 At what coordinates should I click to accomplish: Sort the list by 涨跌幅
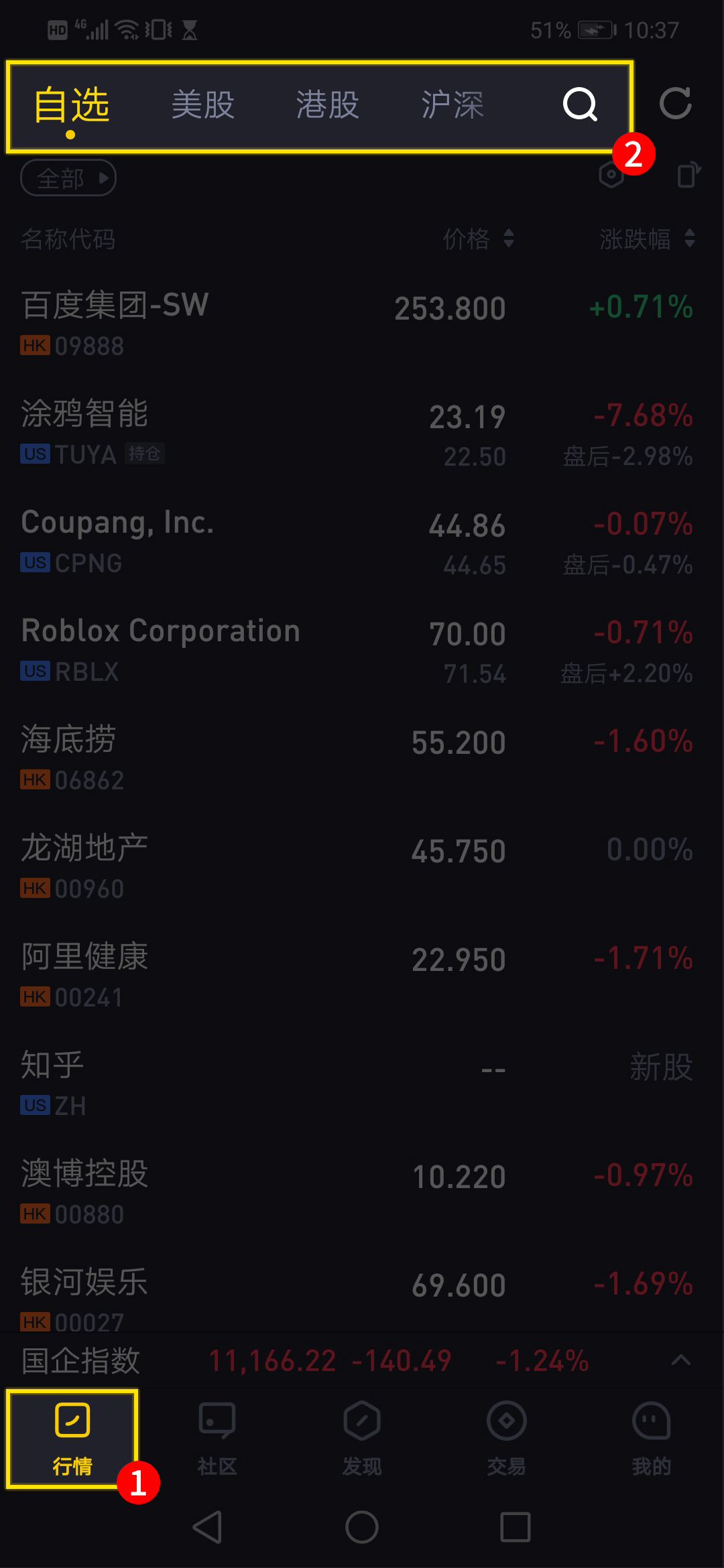tap(647, 239)
